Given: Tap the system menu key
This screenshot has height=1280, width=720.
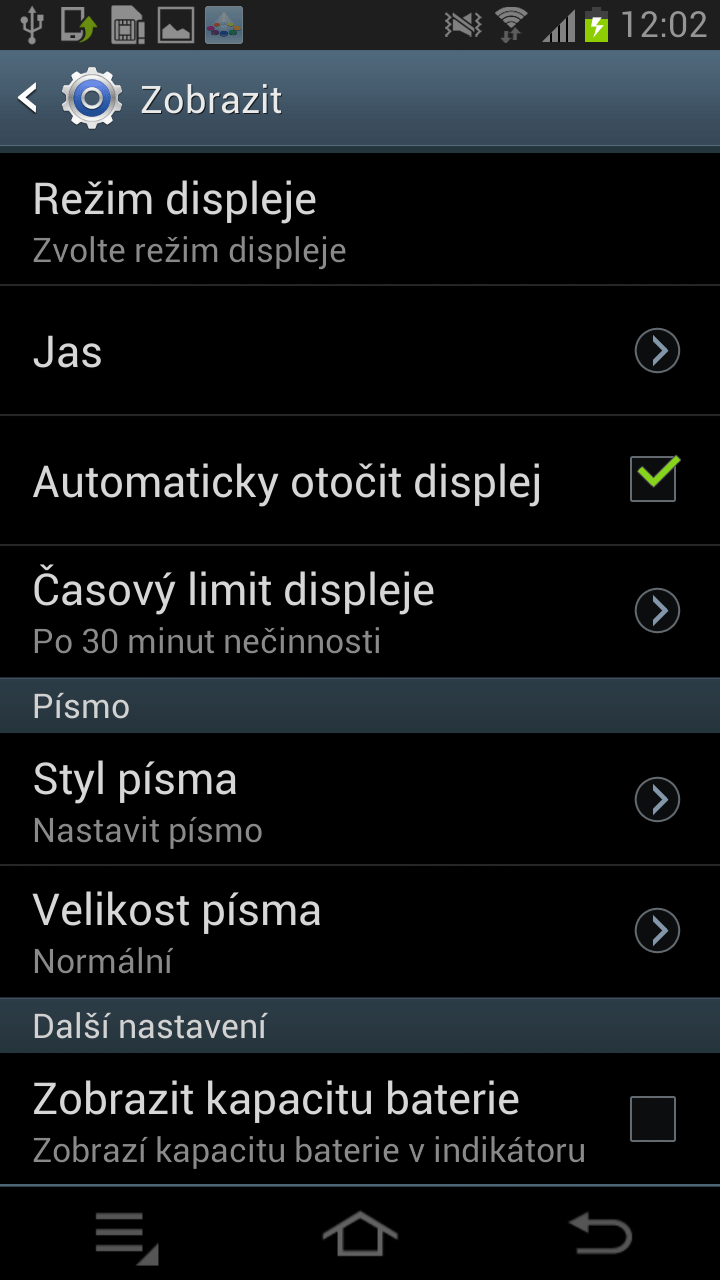Looking at the screenshot, I should (x=126, y=1236).
